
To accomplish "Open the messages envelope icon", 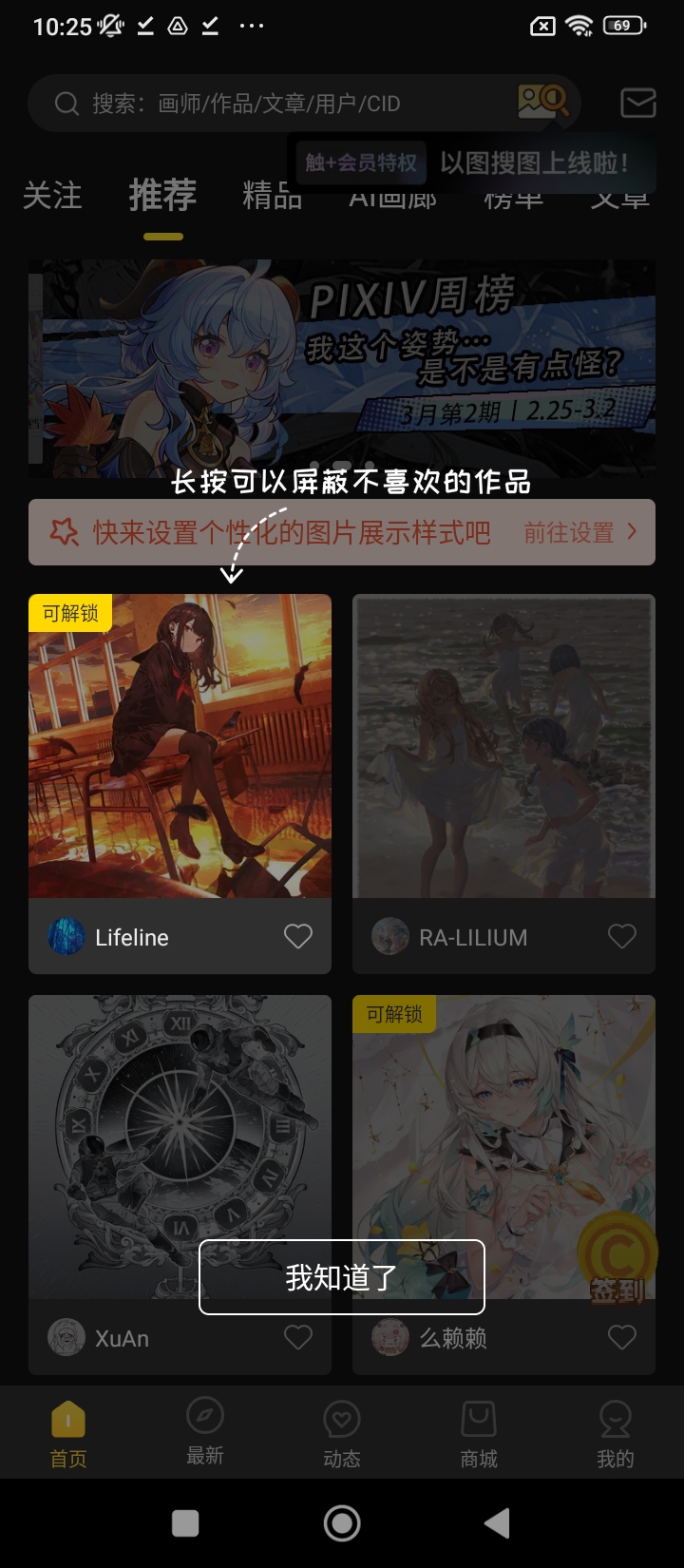I will (637, 103).
